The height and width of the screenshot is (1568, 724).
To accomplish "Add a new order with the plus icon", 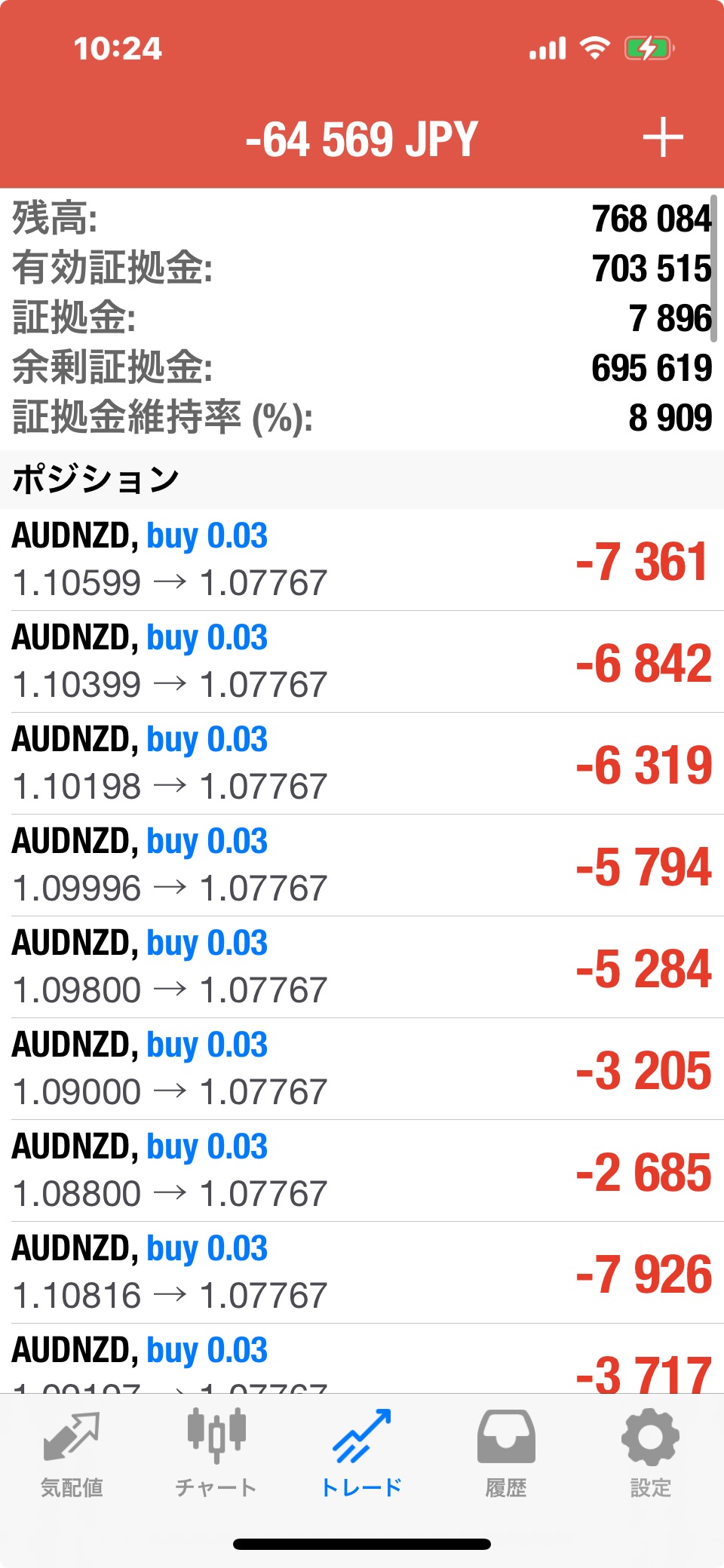I will pyautogui.click(x=662, y=138).
